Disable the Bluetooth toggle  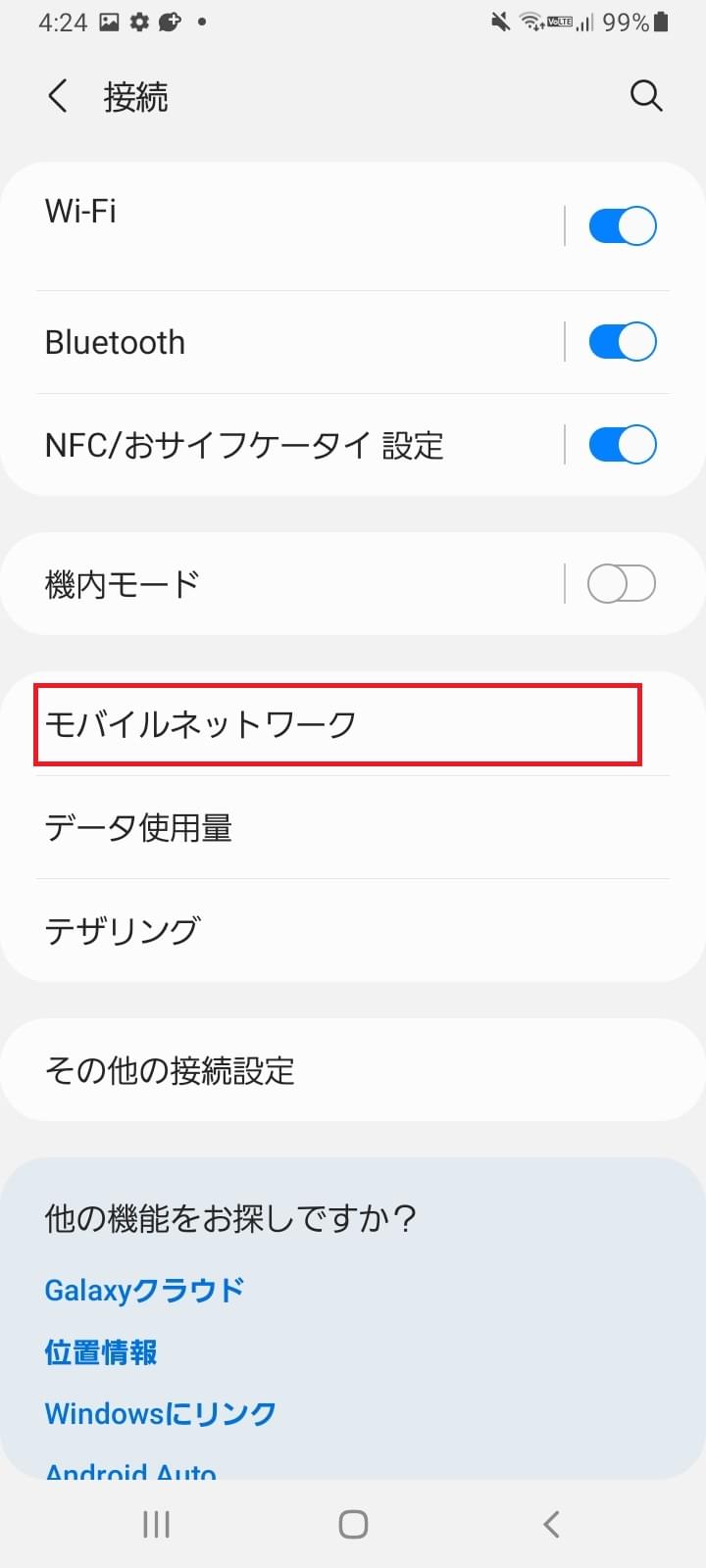[620, 341]
